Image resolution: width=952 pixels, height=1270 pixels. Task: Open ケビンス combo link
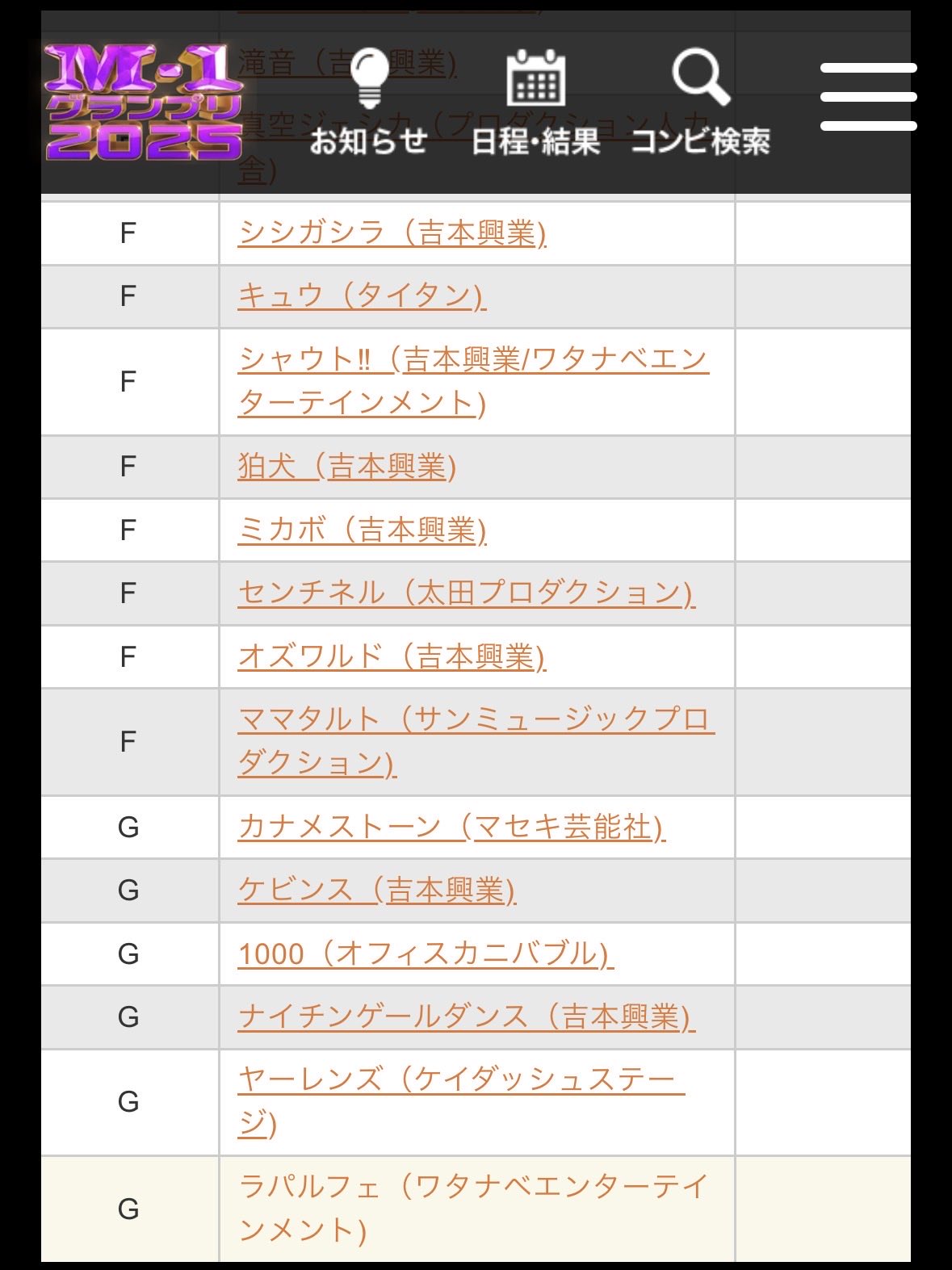[x=377, y=890]
